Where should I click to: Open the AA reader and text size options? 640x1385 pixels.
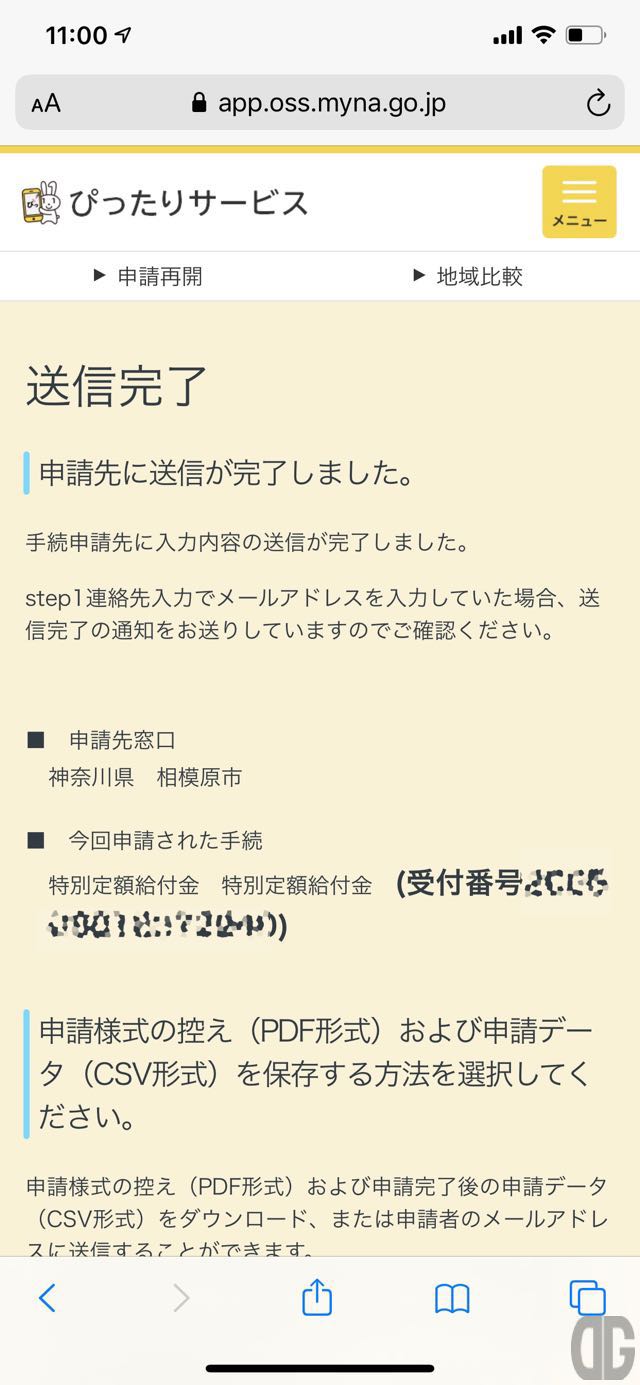tap(46, 103)
